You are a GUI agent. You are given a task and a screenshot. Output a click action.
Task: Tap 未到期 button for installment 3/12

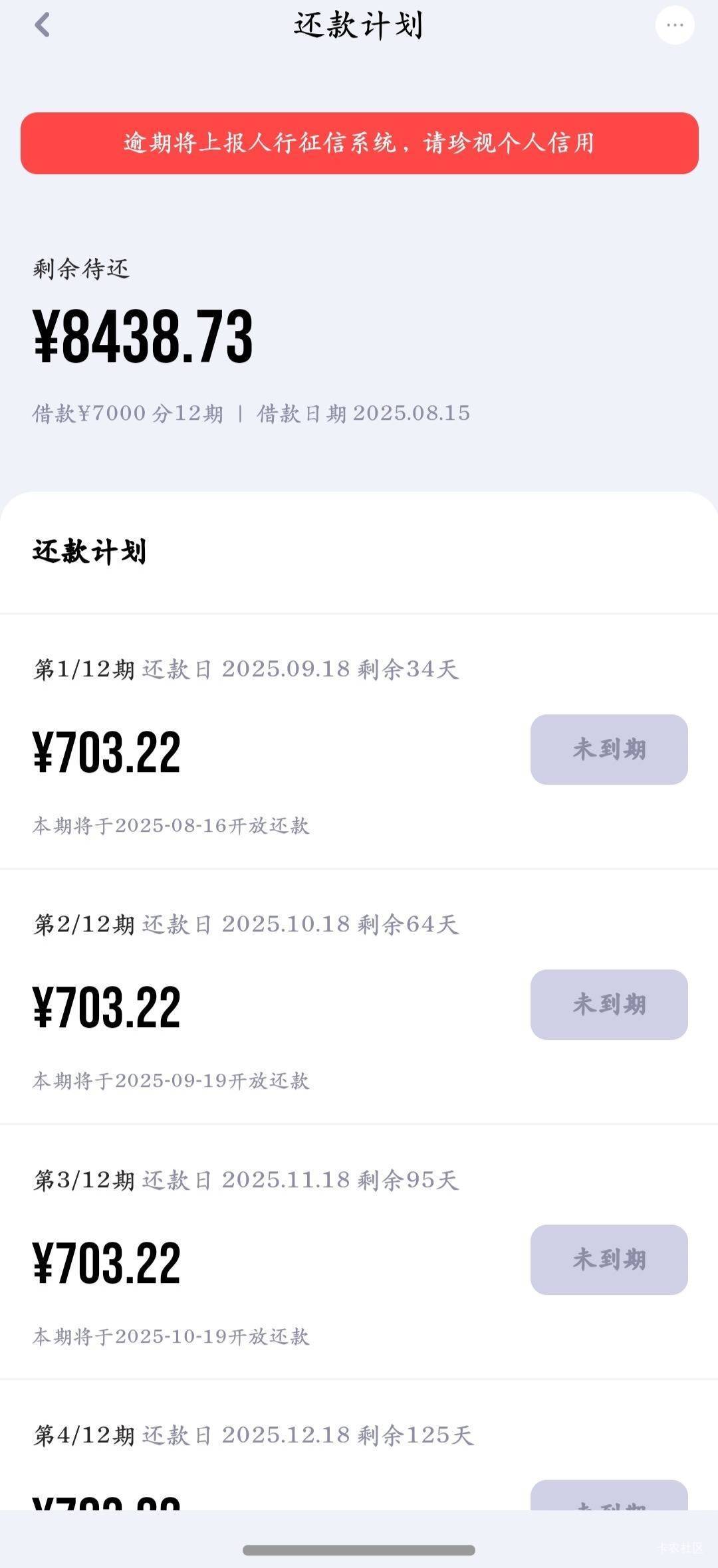609,1260
